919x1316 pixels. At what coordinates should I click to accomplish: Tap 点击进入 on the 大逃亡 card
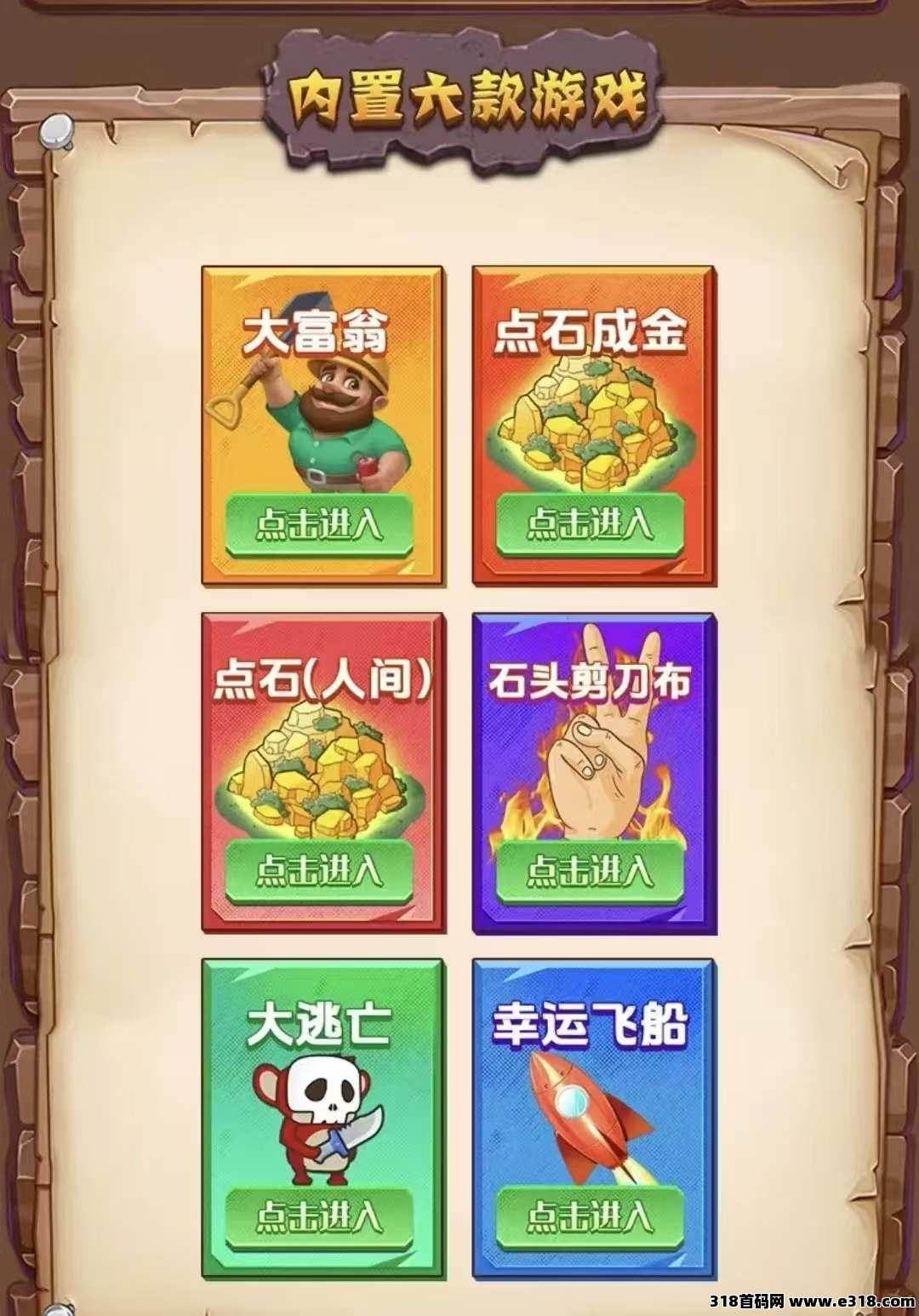tap(319, 1216)
